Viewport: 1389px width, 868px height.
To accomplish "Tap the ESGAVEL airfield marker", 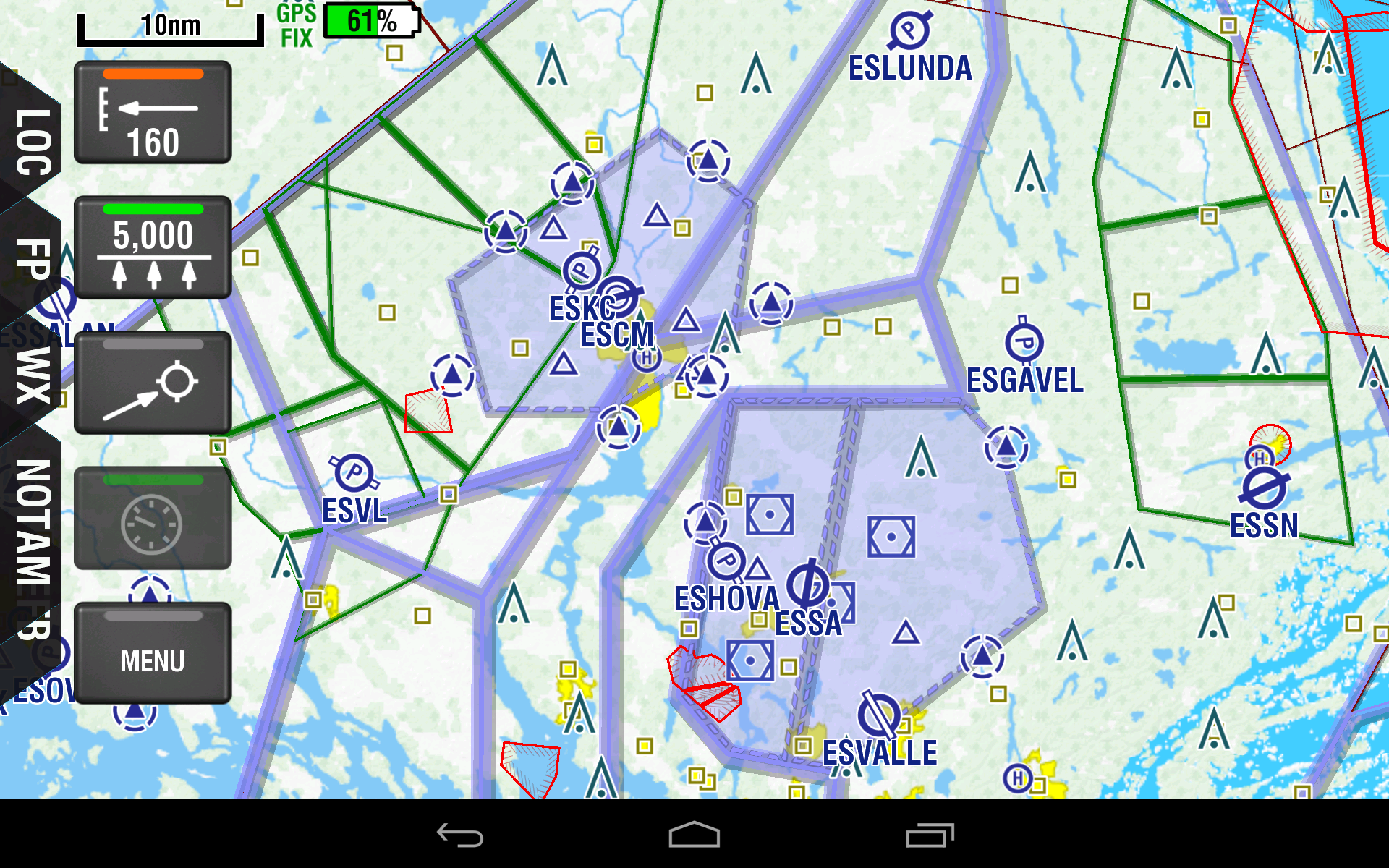I will point(1024,343).
